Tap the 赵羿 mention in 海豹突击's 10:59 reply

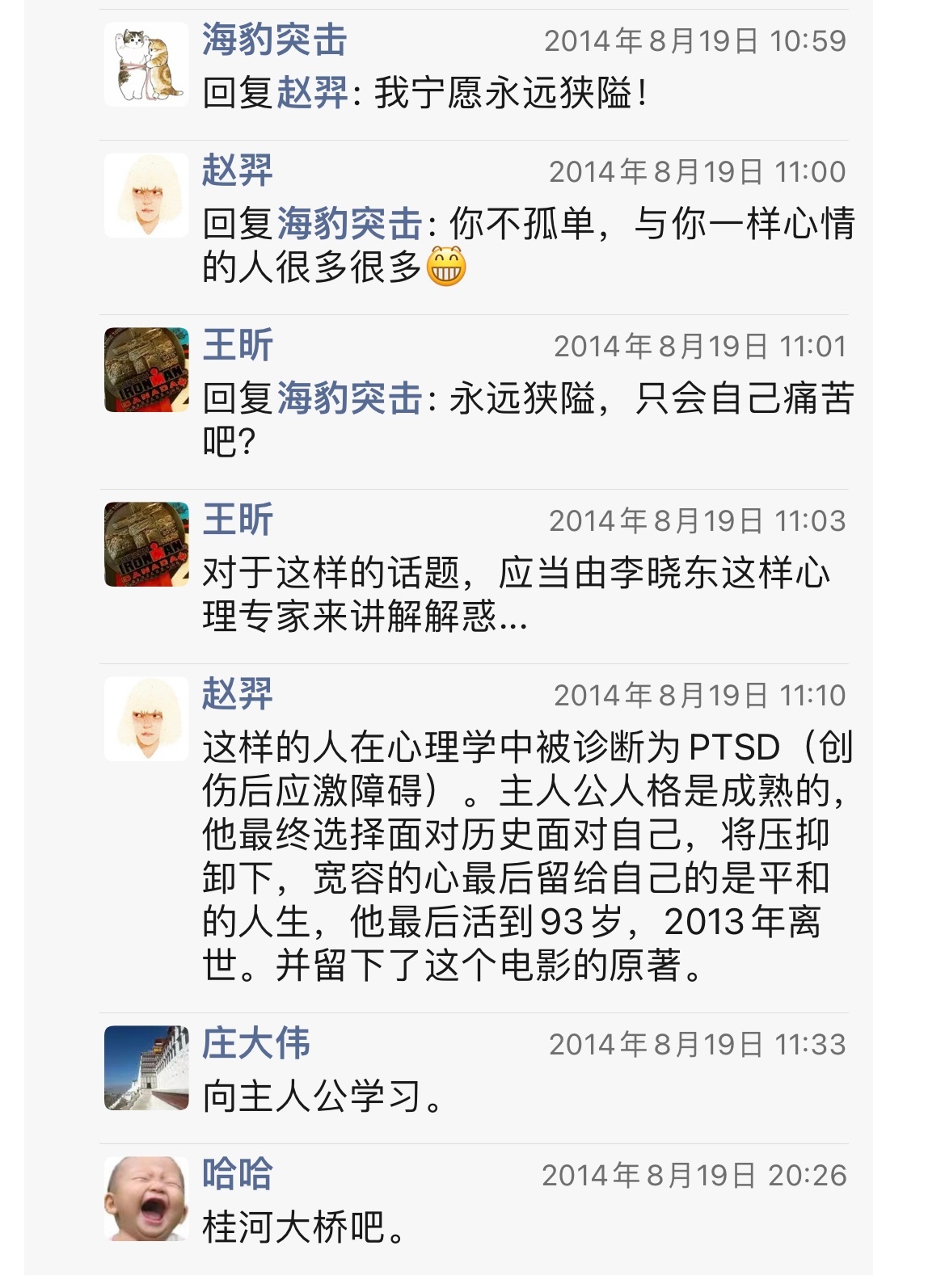coord(312,93)
